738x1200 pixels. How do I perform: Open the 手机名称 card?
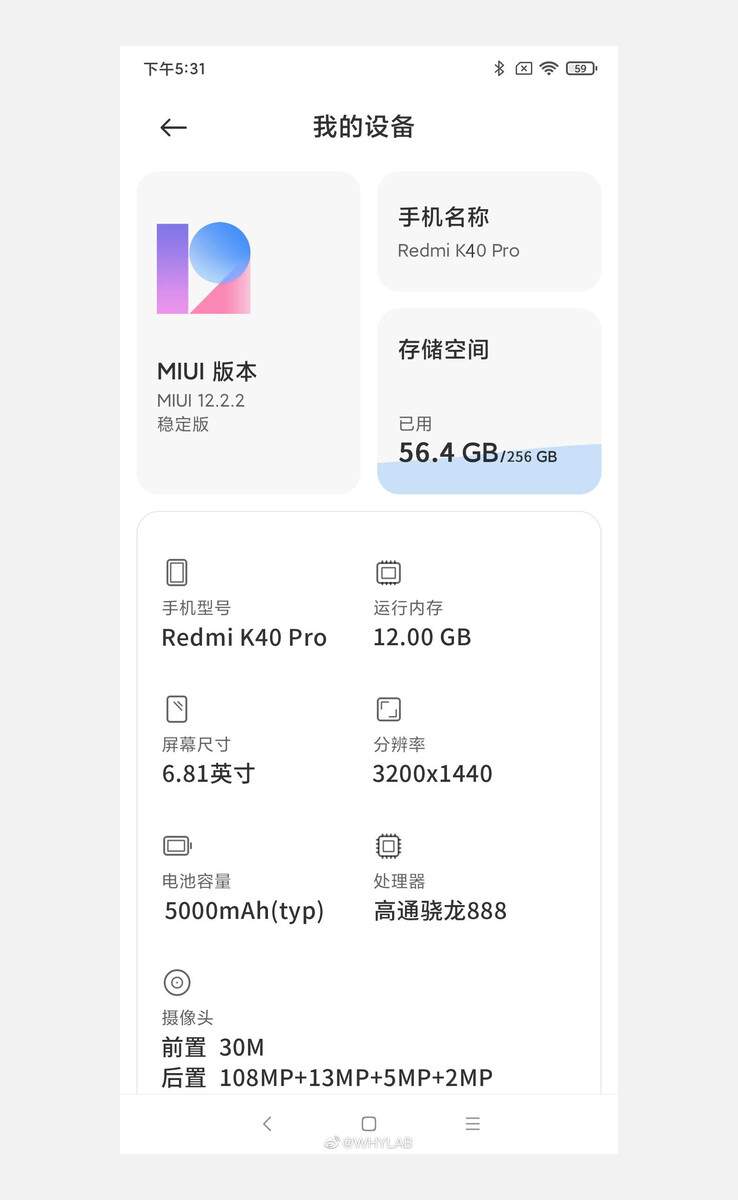[489, 232]
